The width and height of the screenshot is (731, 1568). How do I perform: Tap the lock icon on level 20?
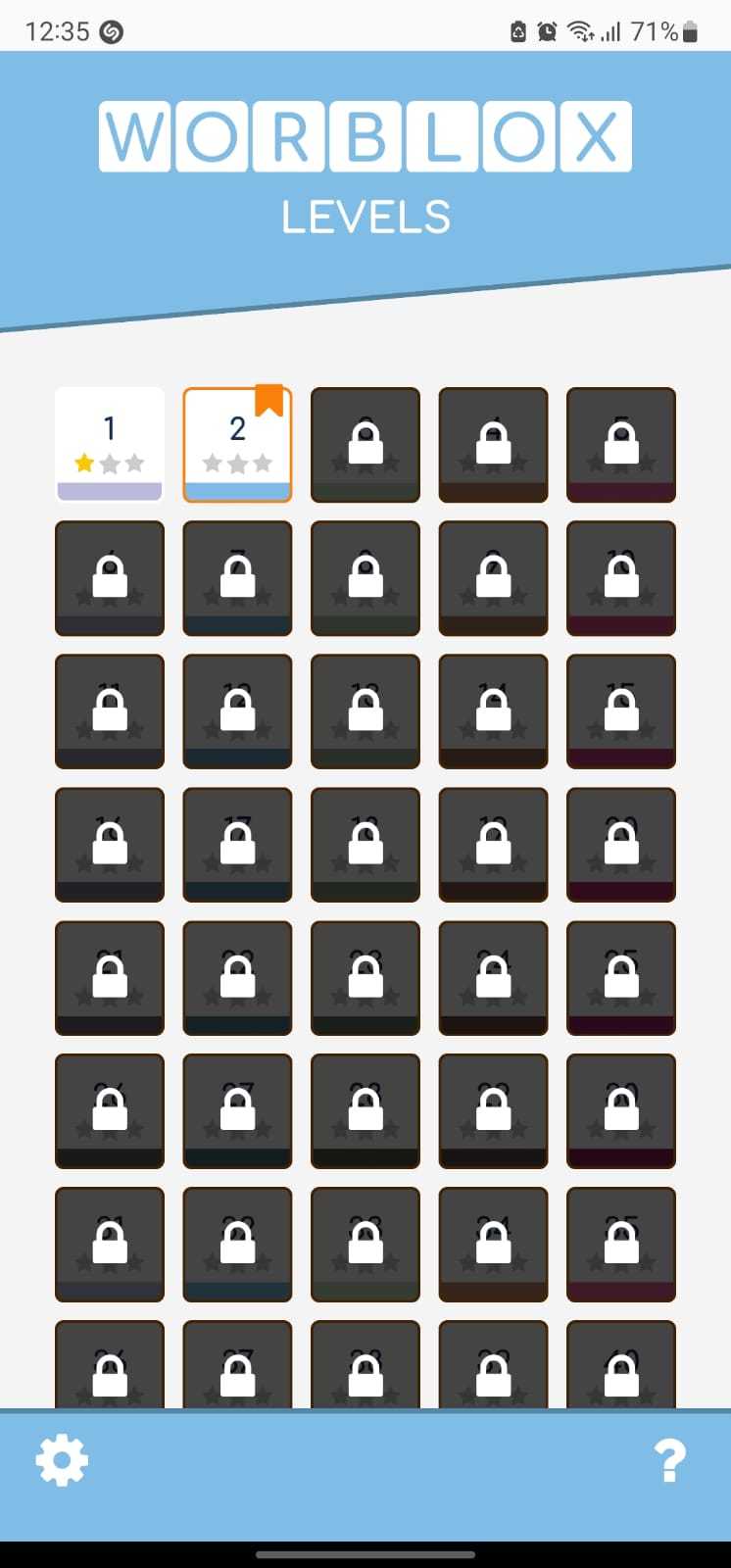click(620, 844)
